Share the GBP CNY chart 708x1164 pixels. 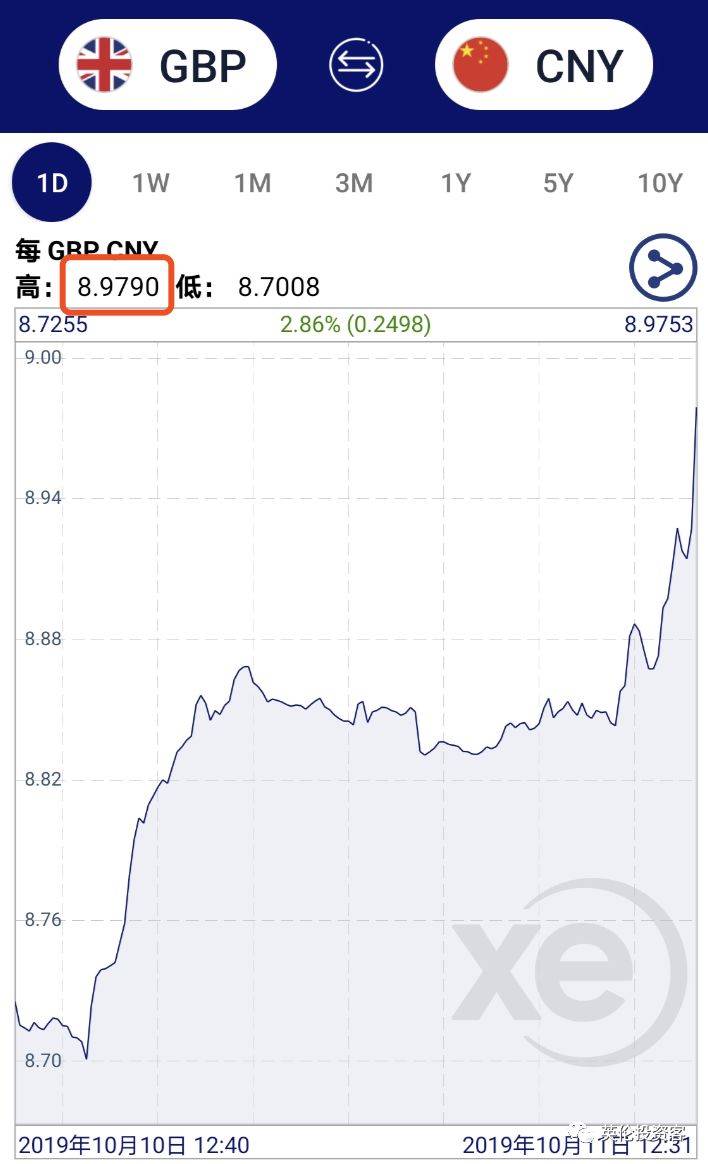pyautogui.click(x=662, y=267)
